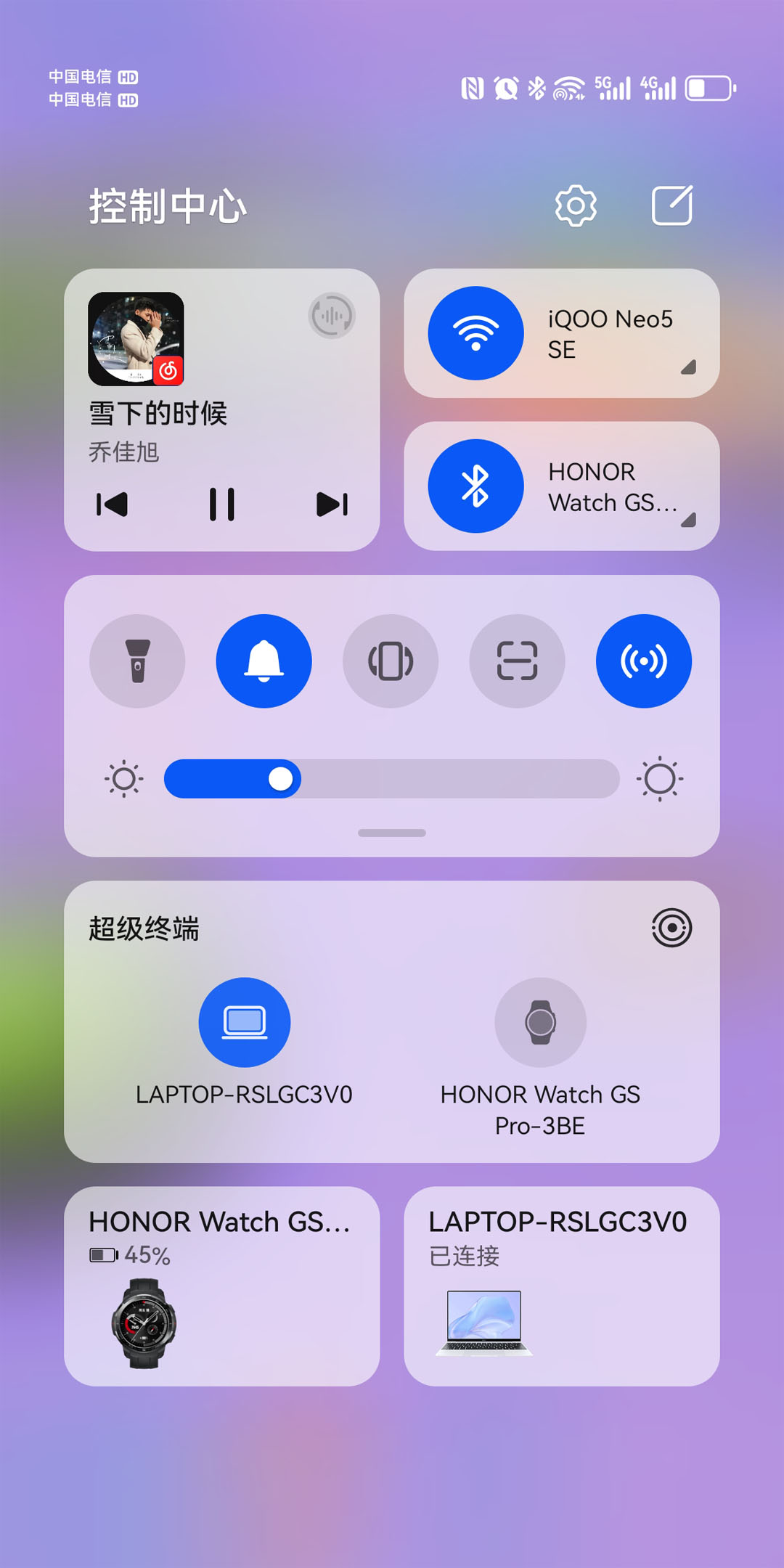Pause the song 雪下的时候

(221, 505)
